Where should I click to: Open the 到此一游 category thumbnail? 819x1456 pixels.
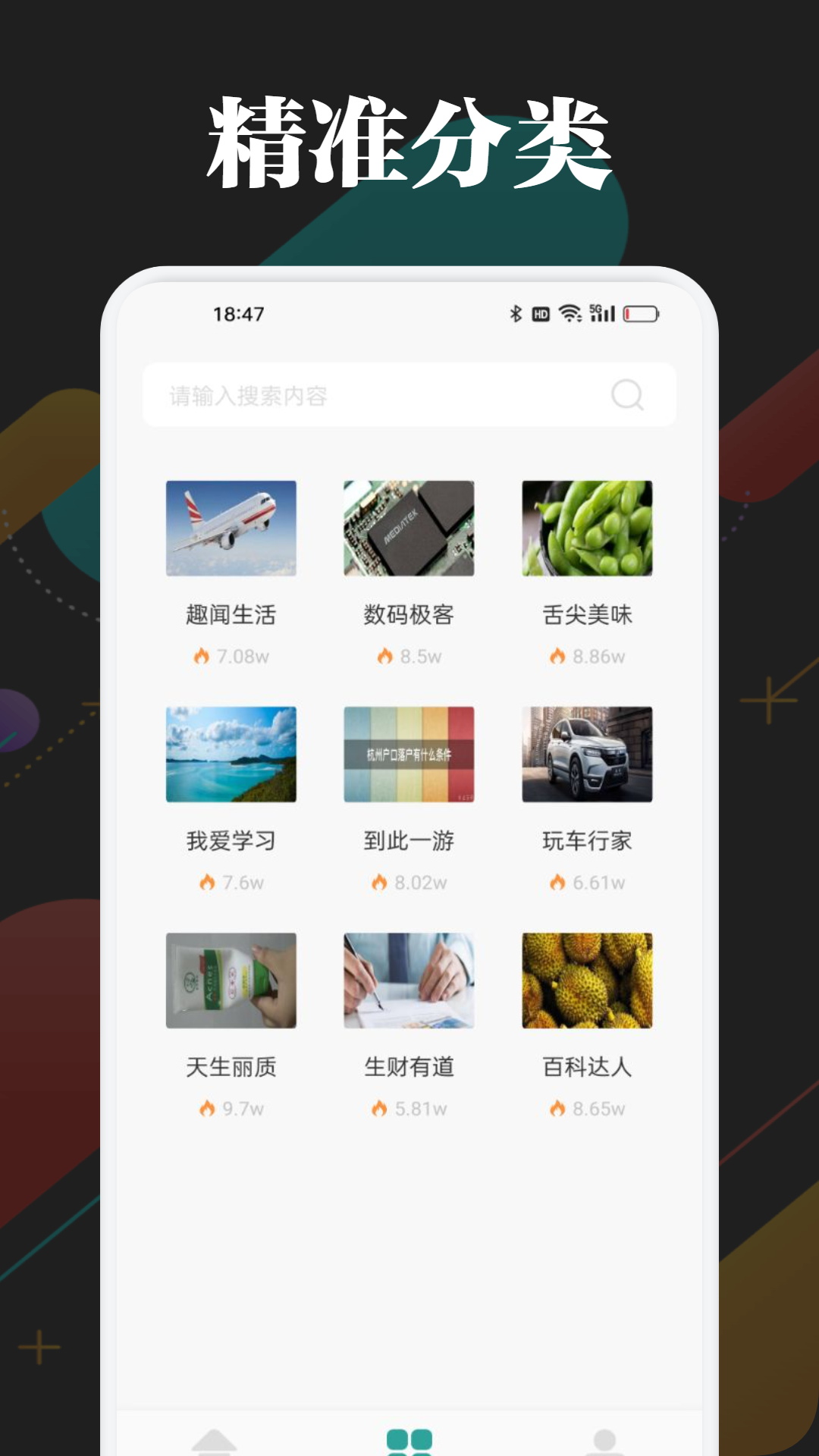409,754
